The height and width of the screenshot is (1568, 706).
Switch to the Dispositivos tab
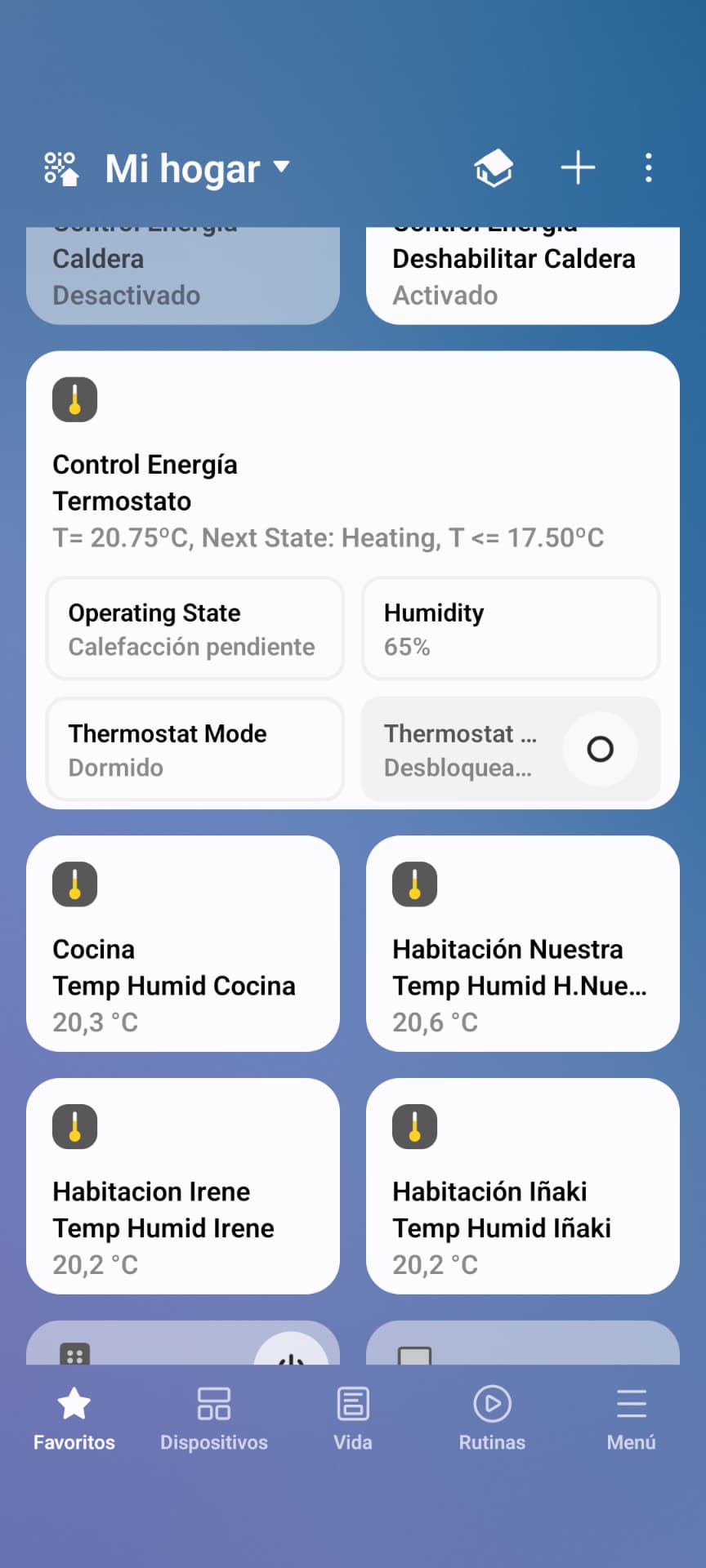tap(214, 1419)
